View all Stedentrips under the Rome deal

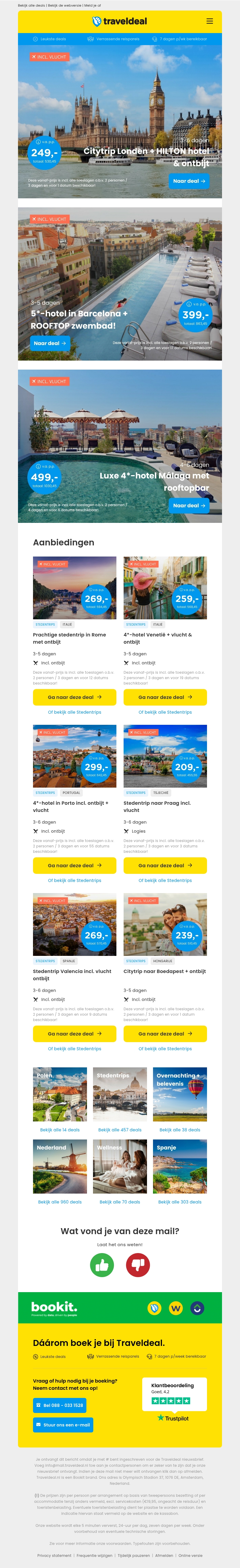(x=74, y=712)
